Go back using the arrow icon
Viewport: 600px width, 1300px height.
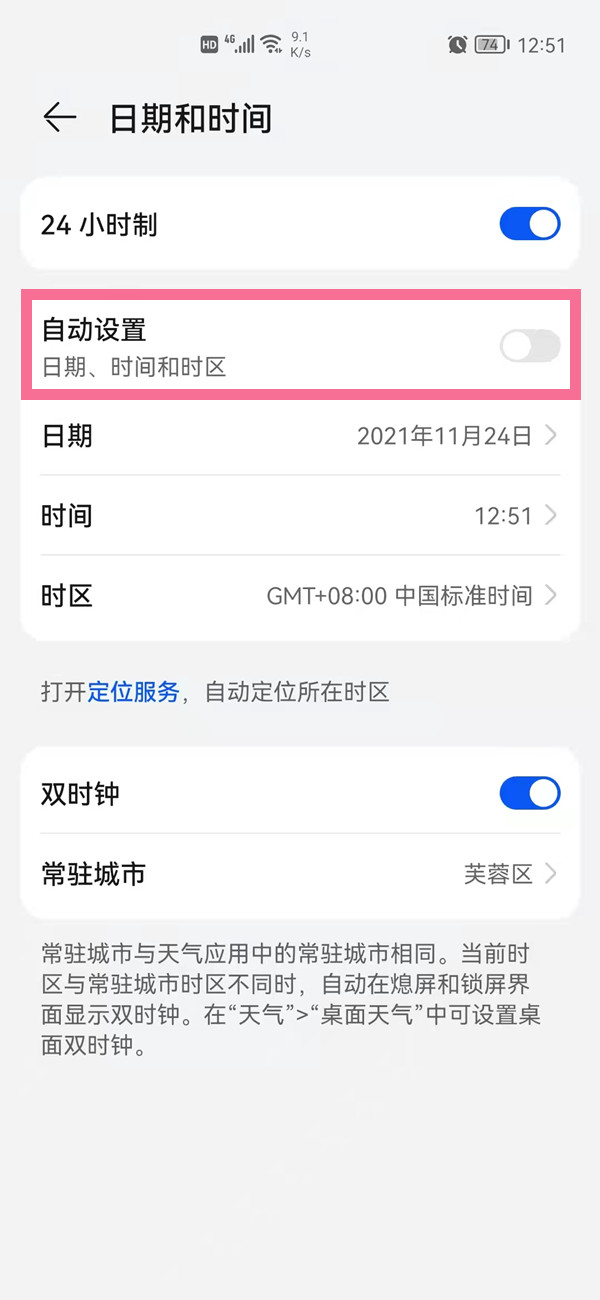click(x=60, y=118)
